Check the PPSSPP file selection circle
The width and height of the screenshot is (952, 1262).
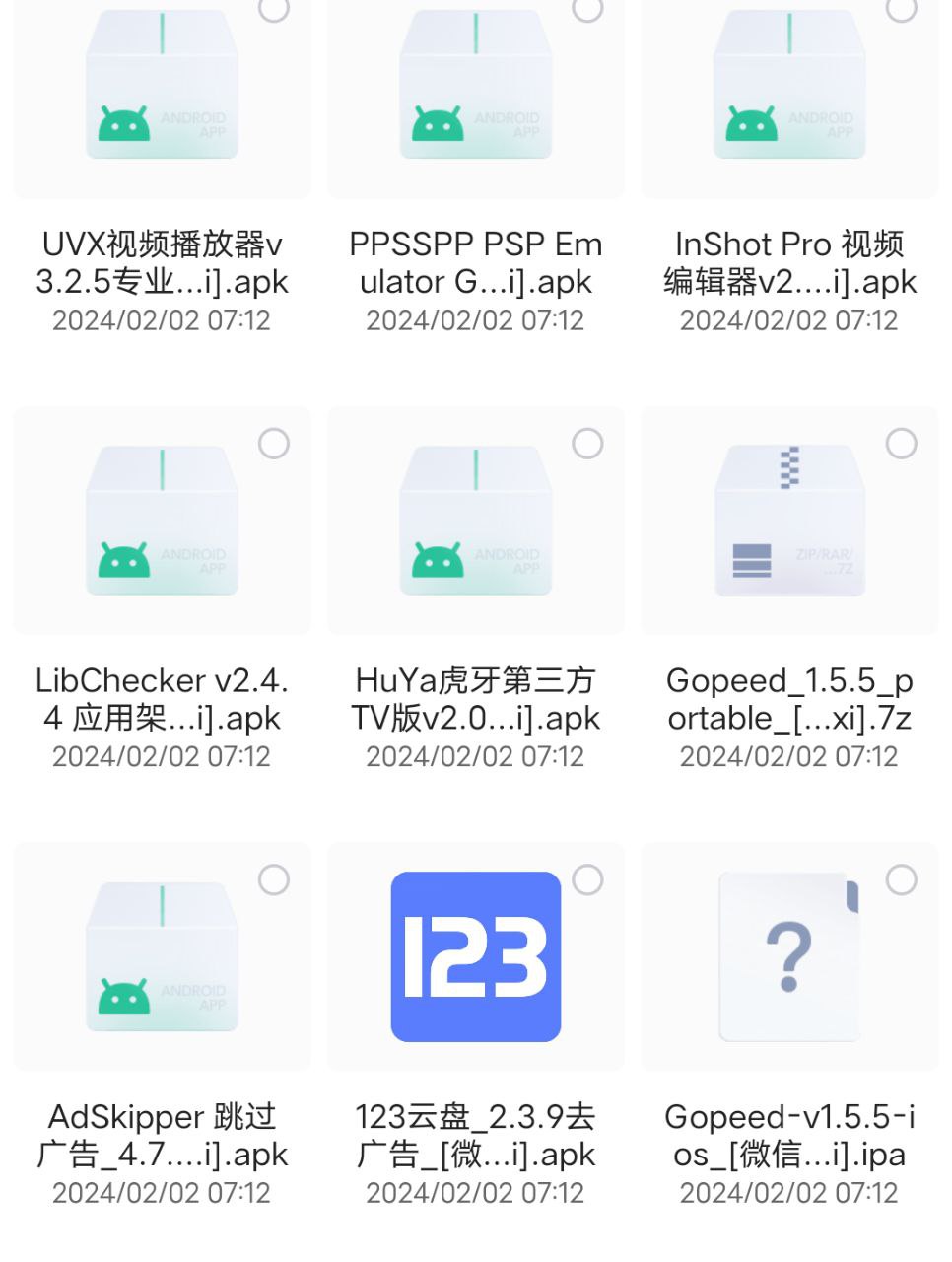(x=586, y=12)
